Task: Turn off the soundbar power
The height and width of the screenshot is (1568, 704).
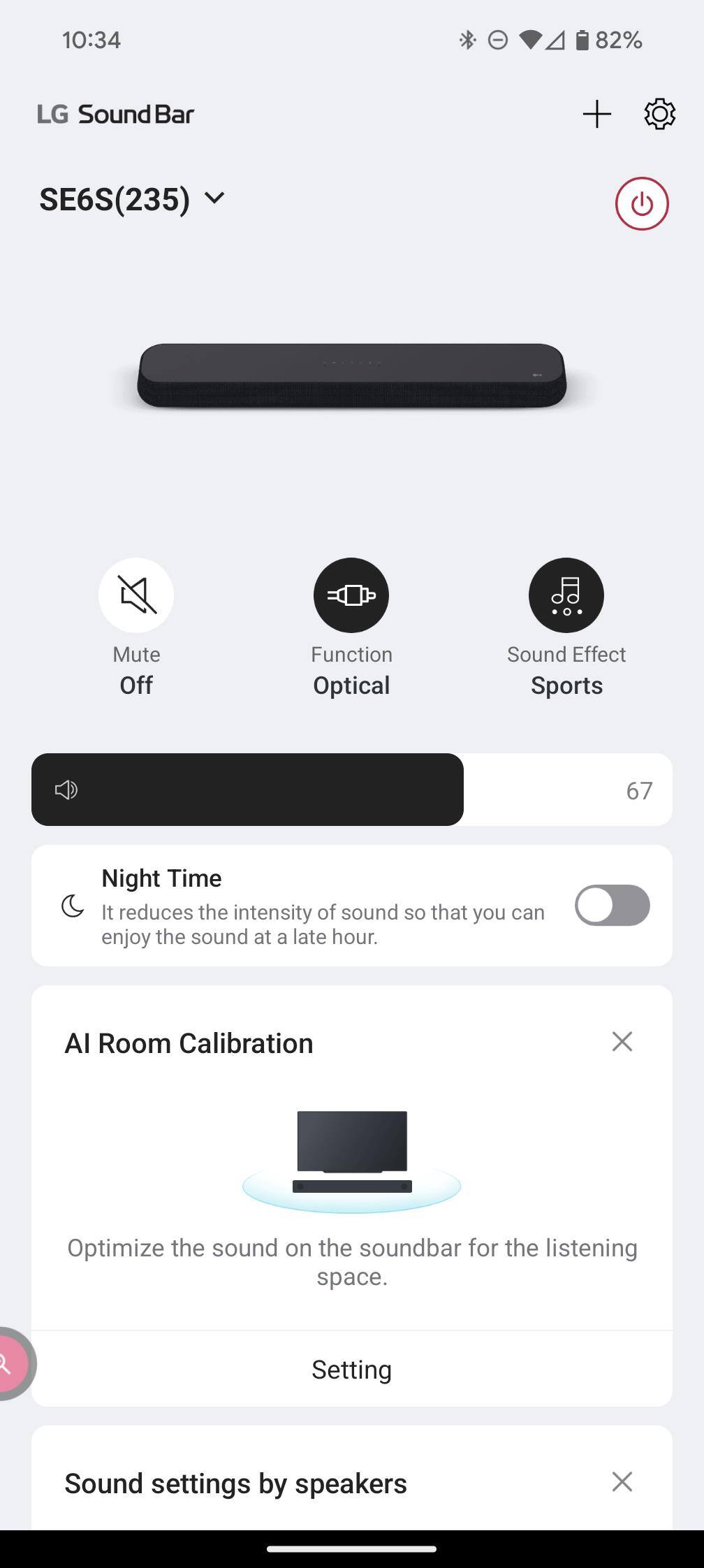Action: pyautogui.click(x=641, y=204)
